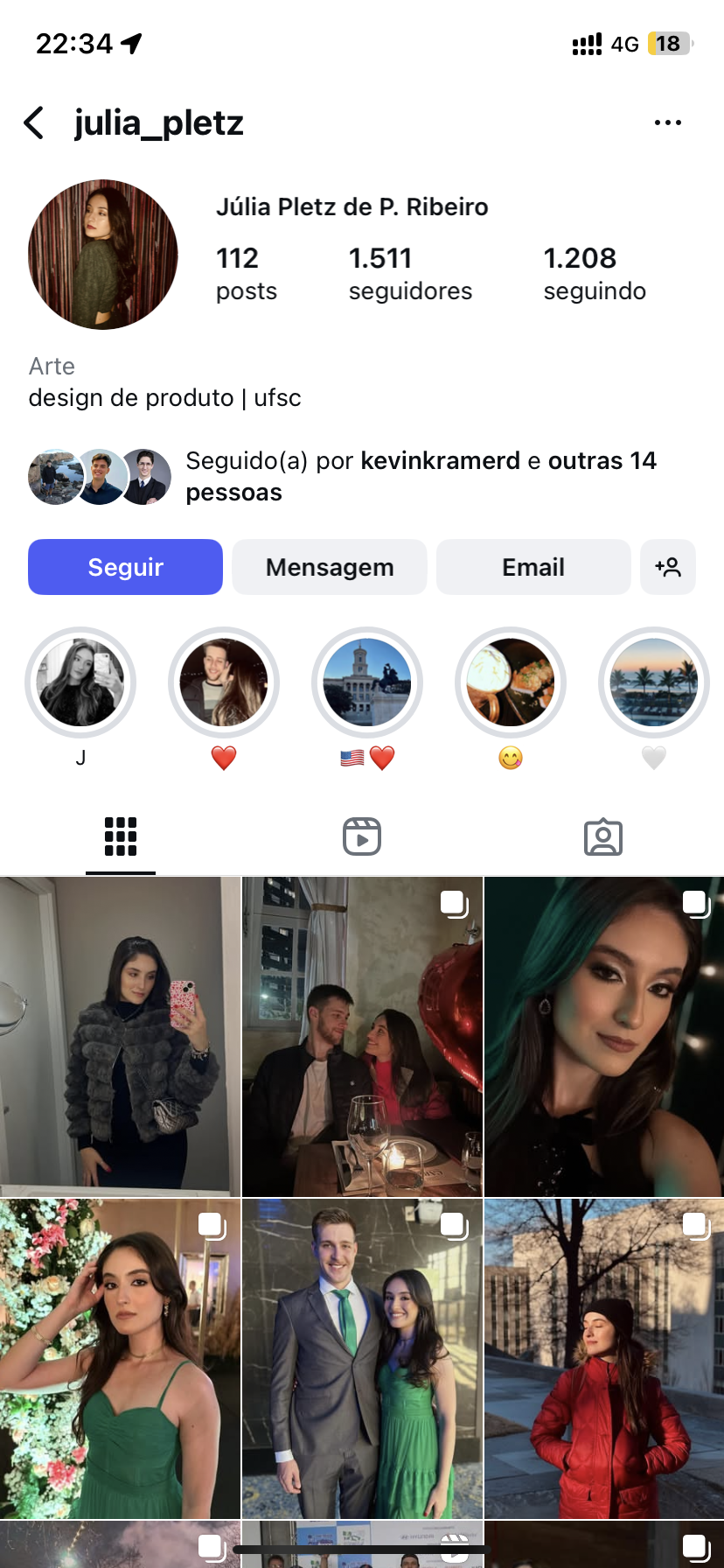Open the highlight with the white heart
Image resolution: width=724 pixels, height=1568 pixels.
coord(653,683)
